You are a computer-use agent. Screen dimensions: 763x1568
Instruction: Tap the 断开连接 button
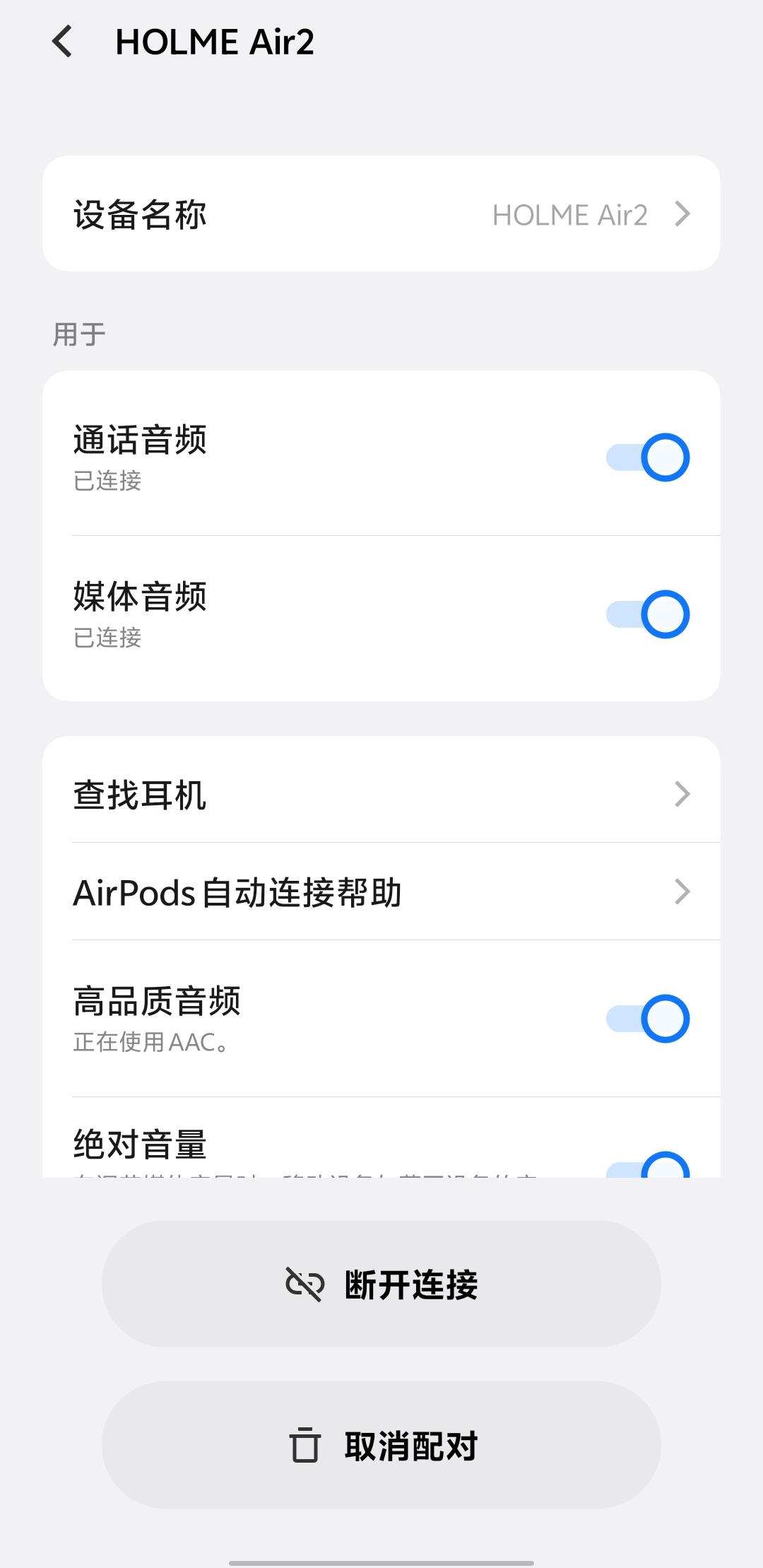point(381,1284)
